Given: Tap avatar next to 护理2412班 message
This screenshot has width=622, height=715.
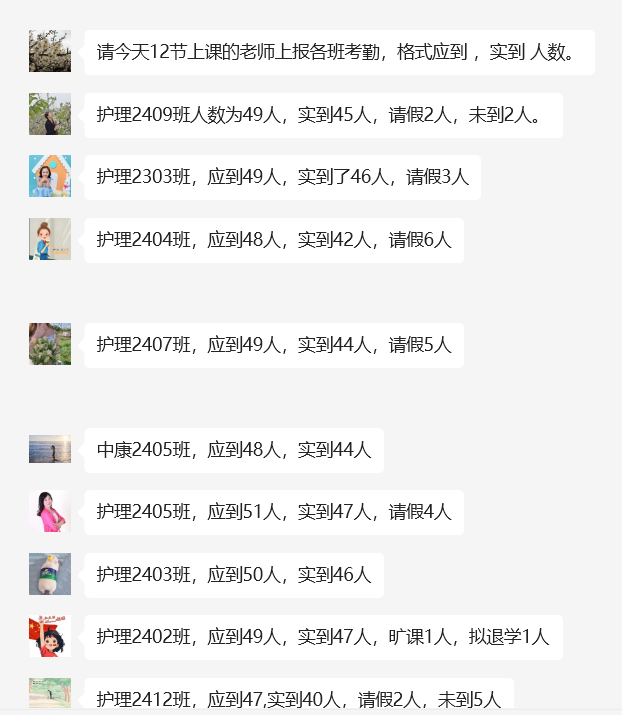Looking at the screenshot, I should pos(50,694).
